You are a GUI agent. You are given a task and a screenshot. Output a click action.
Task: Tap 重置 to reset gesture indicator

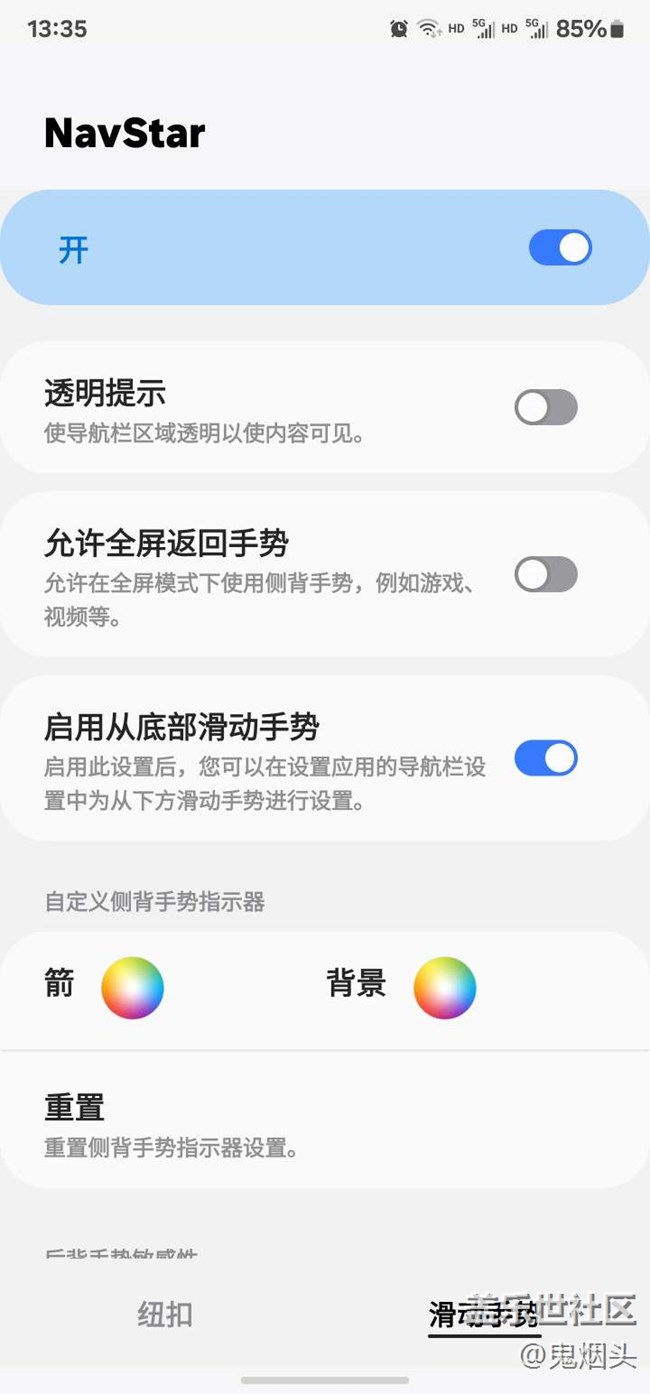[75, 1108]
